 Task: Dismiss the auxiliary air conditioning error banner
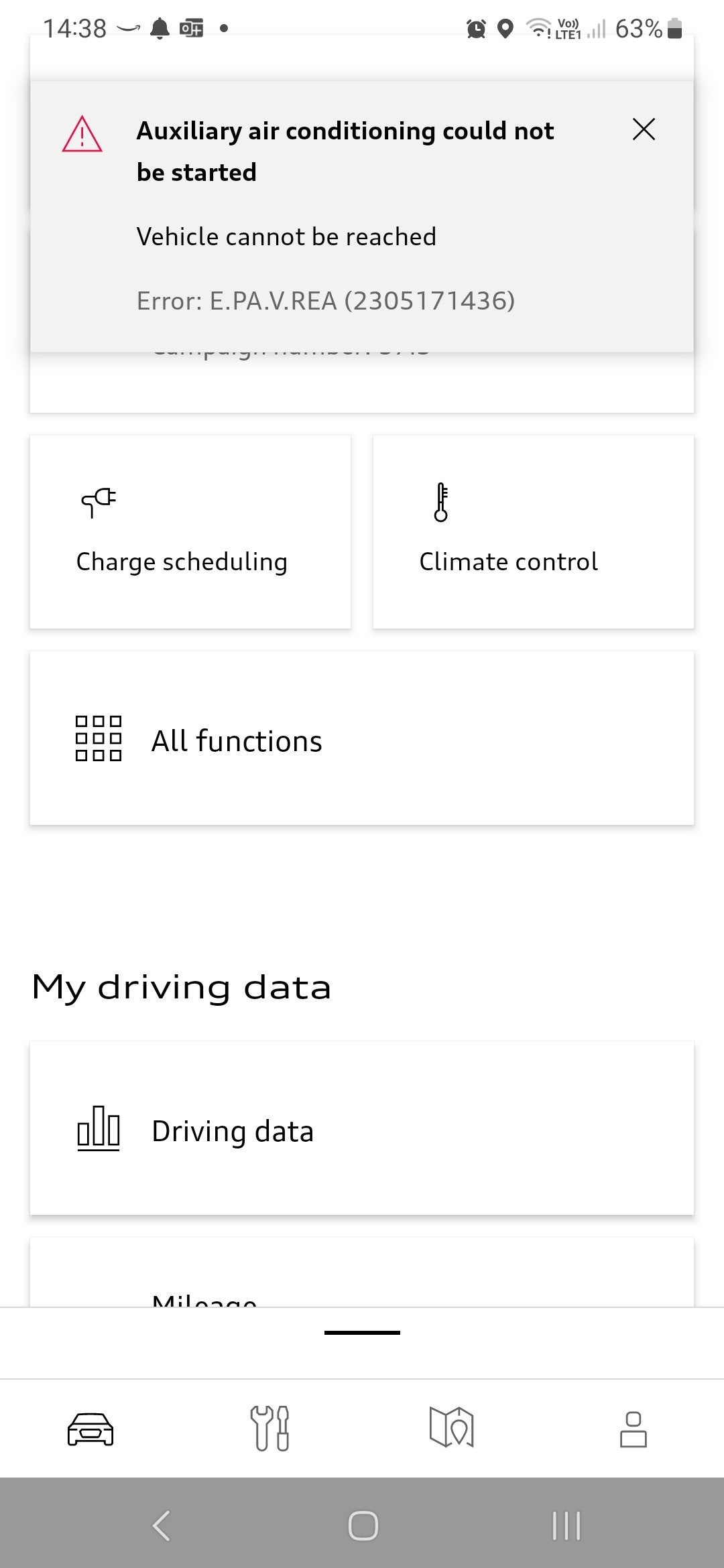pyautogui.click(x=644, y=129)
